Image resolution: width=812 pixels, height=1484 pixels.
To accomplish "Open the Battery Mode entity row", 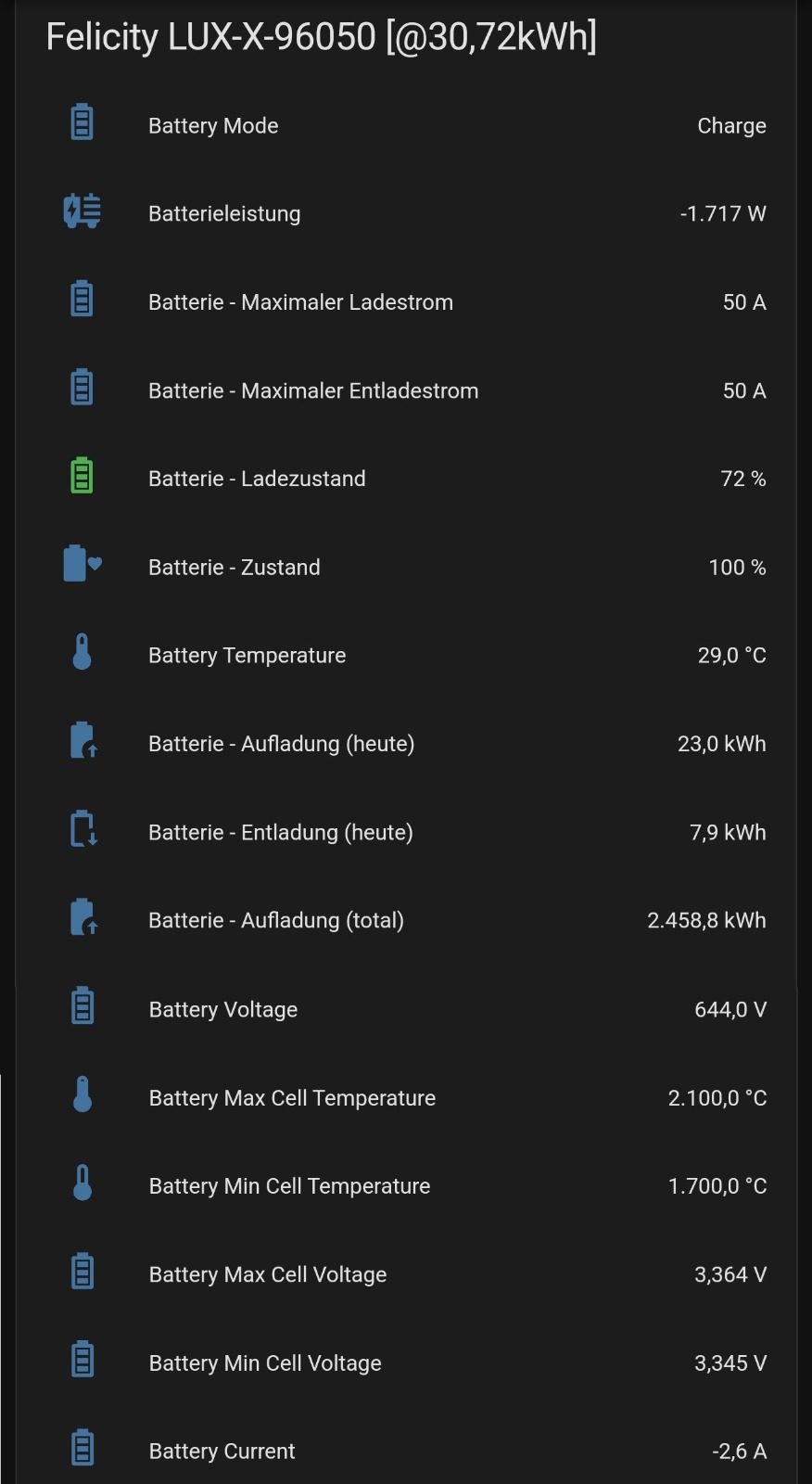I will 406,125.
